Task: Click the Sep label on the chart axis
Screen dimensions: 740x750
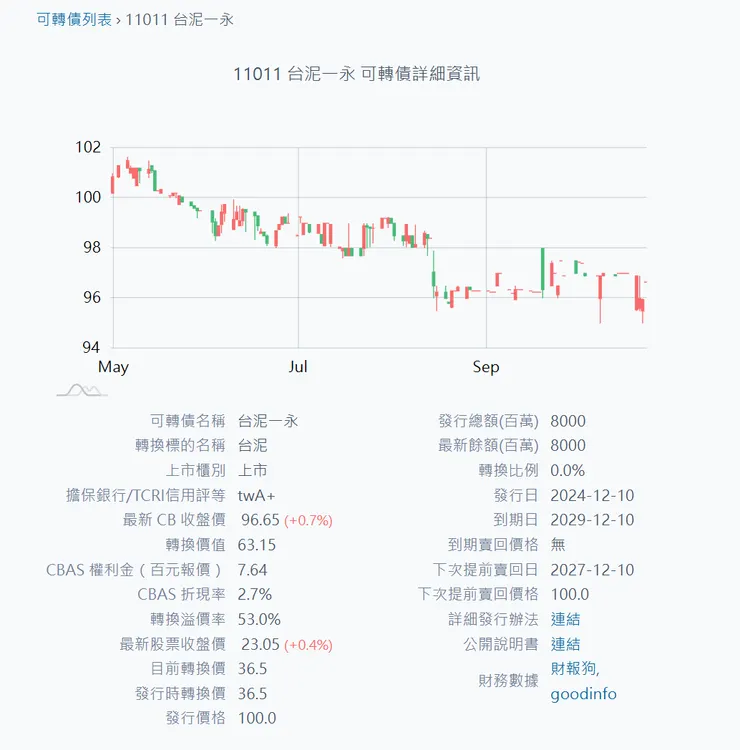Action: point(486,366)
